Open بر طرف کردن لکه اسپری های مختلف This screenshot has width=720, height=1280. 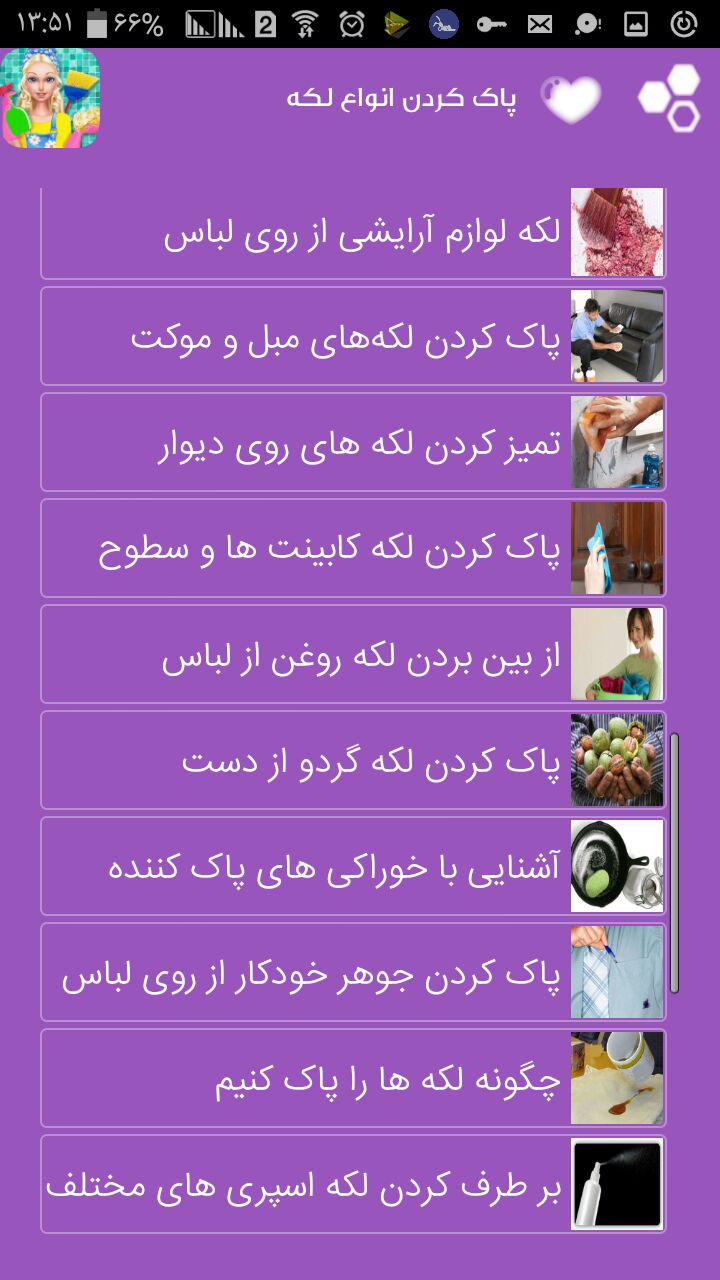(353, 1184)
